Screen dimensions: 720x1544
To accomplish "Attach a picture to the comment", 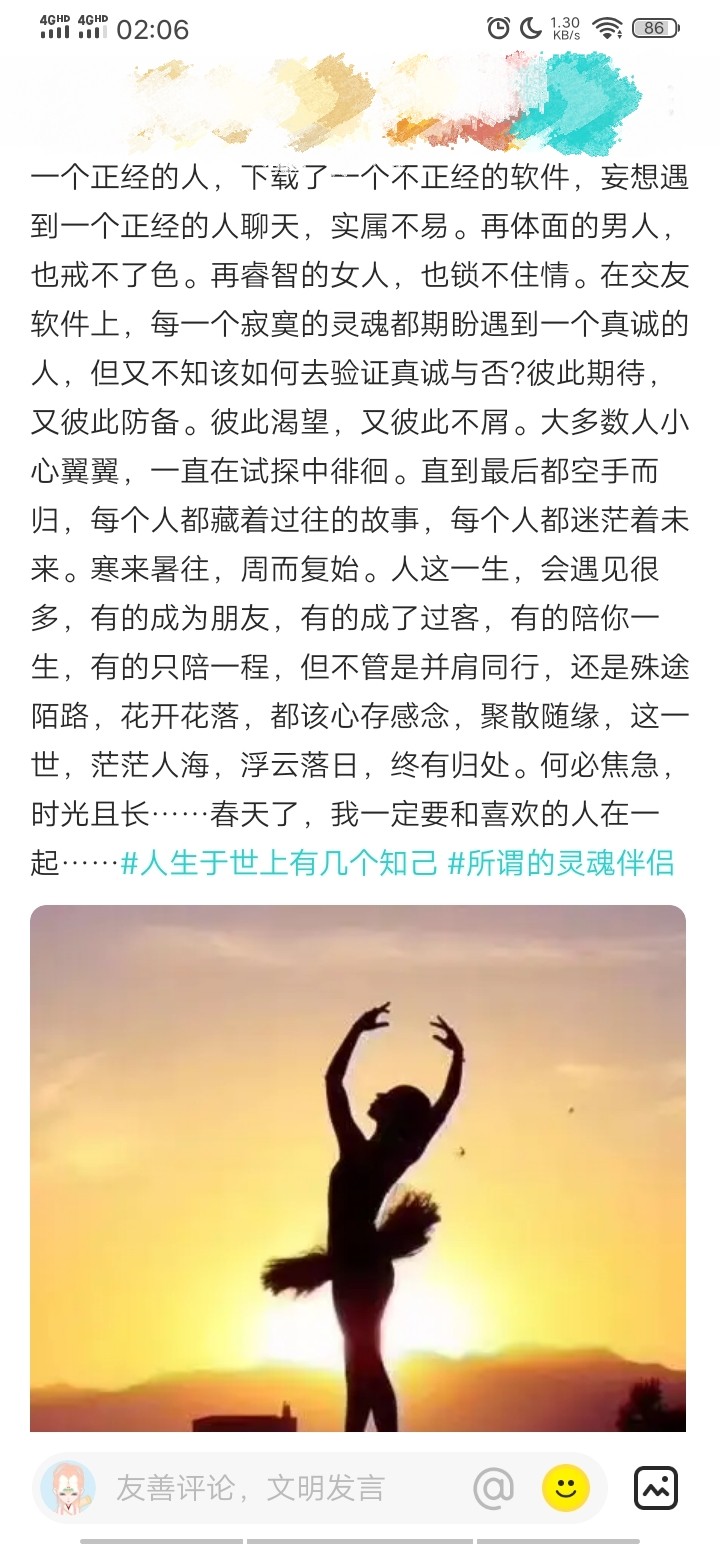I will click(656, 1488).
